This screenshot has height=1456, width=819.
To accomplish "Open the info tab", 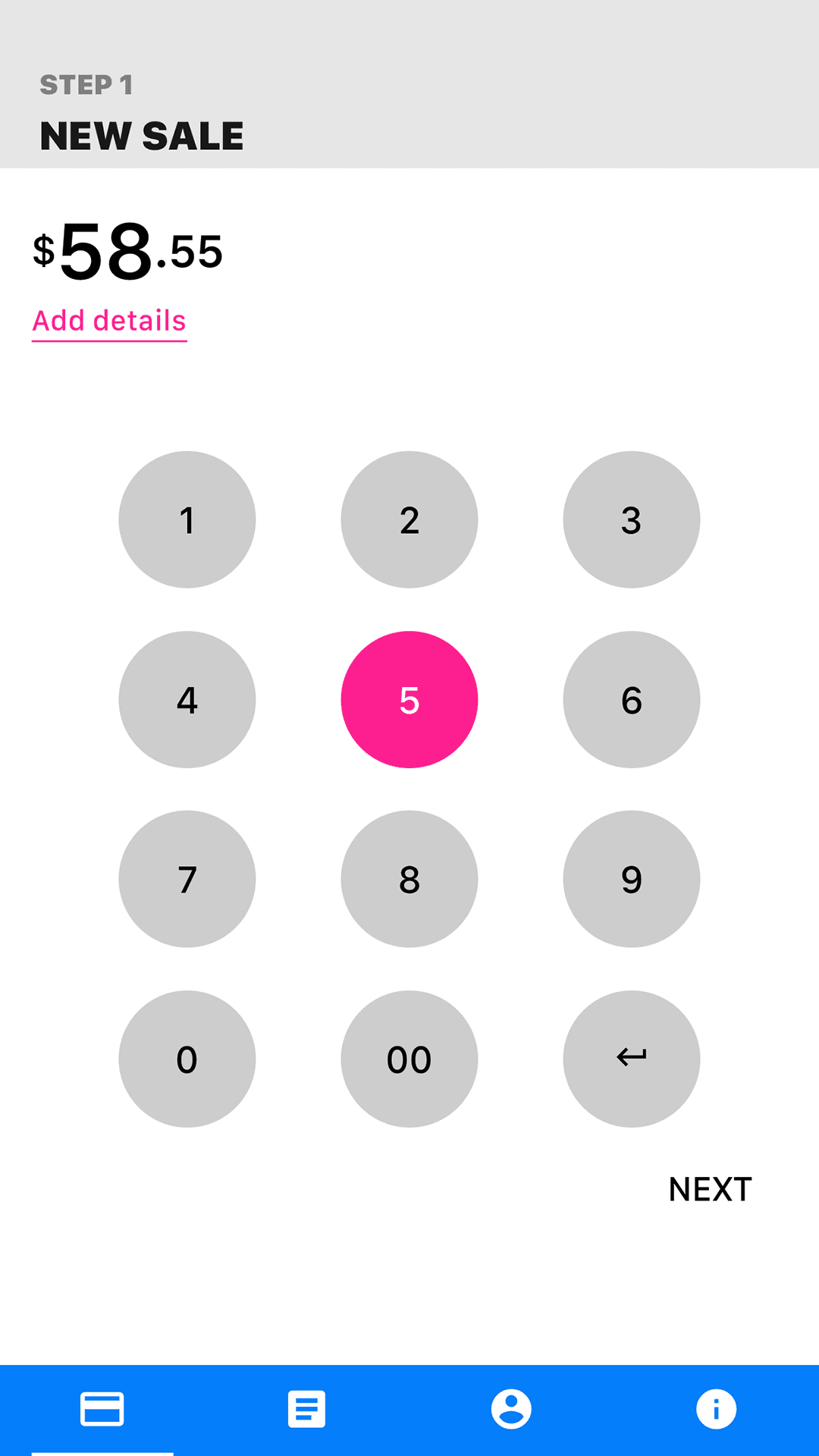I will [x=716, y=1410].
